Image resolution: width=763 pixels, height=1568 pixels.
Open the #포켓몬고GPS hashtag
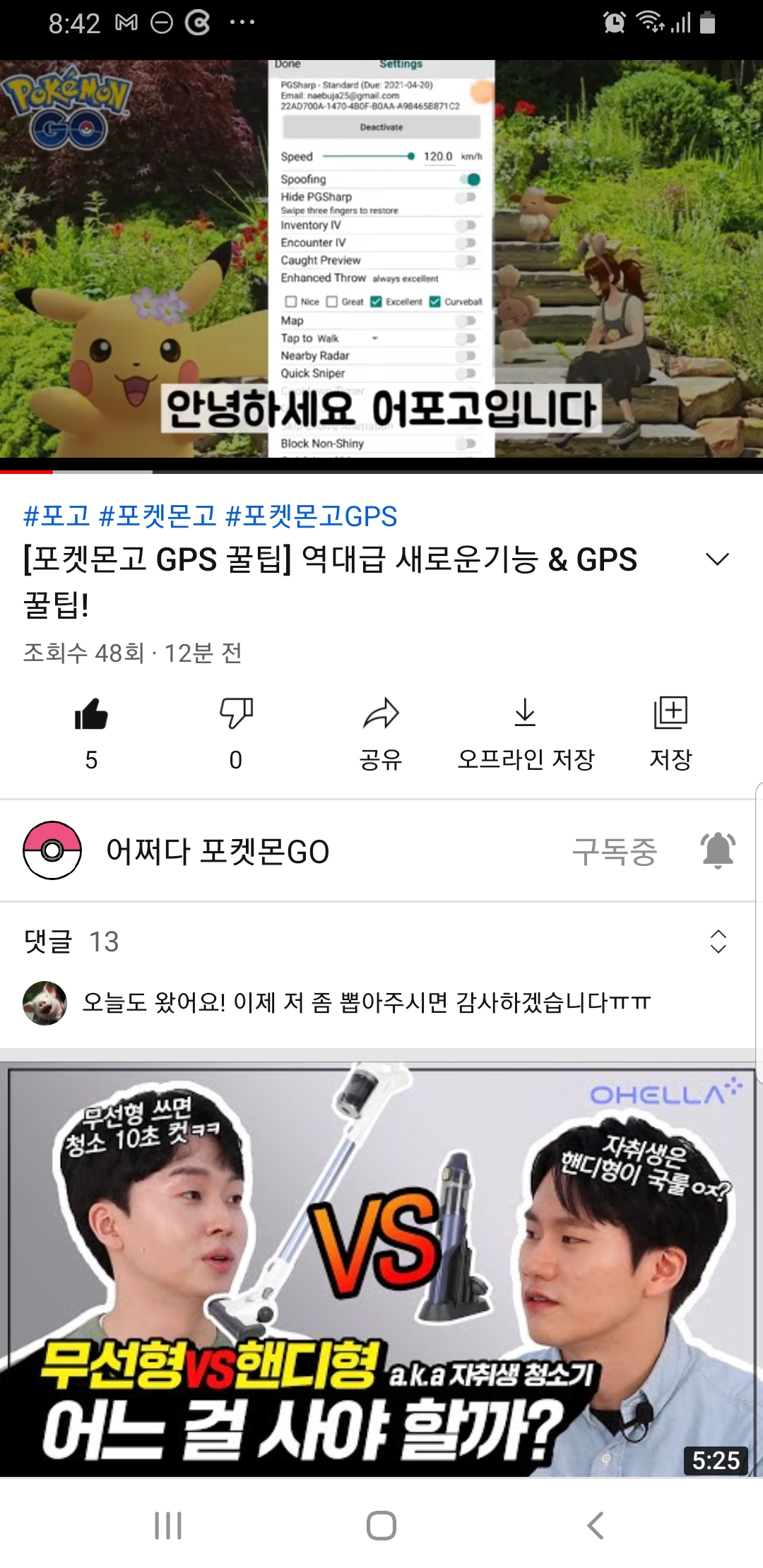coord(311,516)
